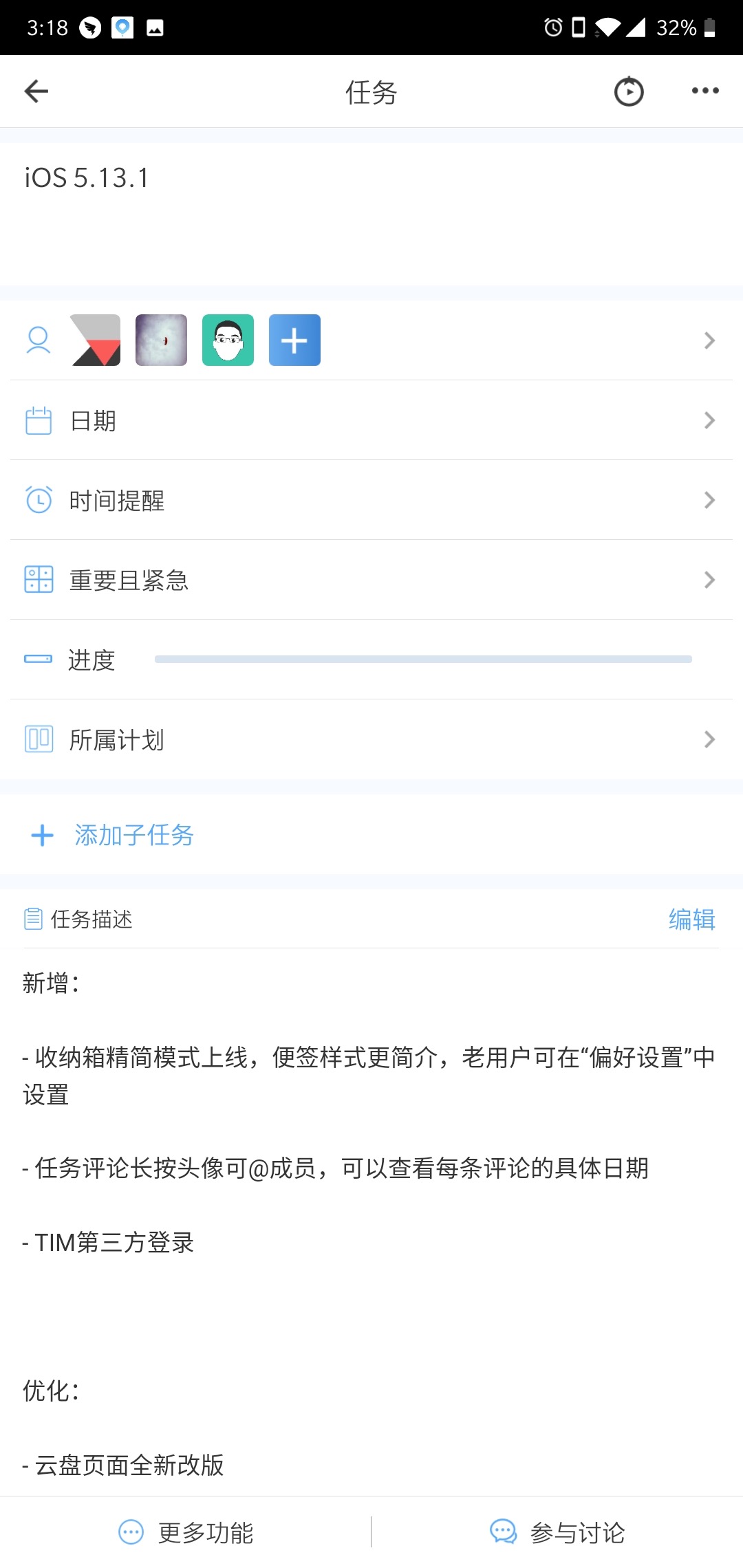
Task: Open the three-dot overflow menu
Action: click(705, 91)
